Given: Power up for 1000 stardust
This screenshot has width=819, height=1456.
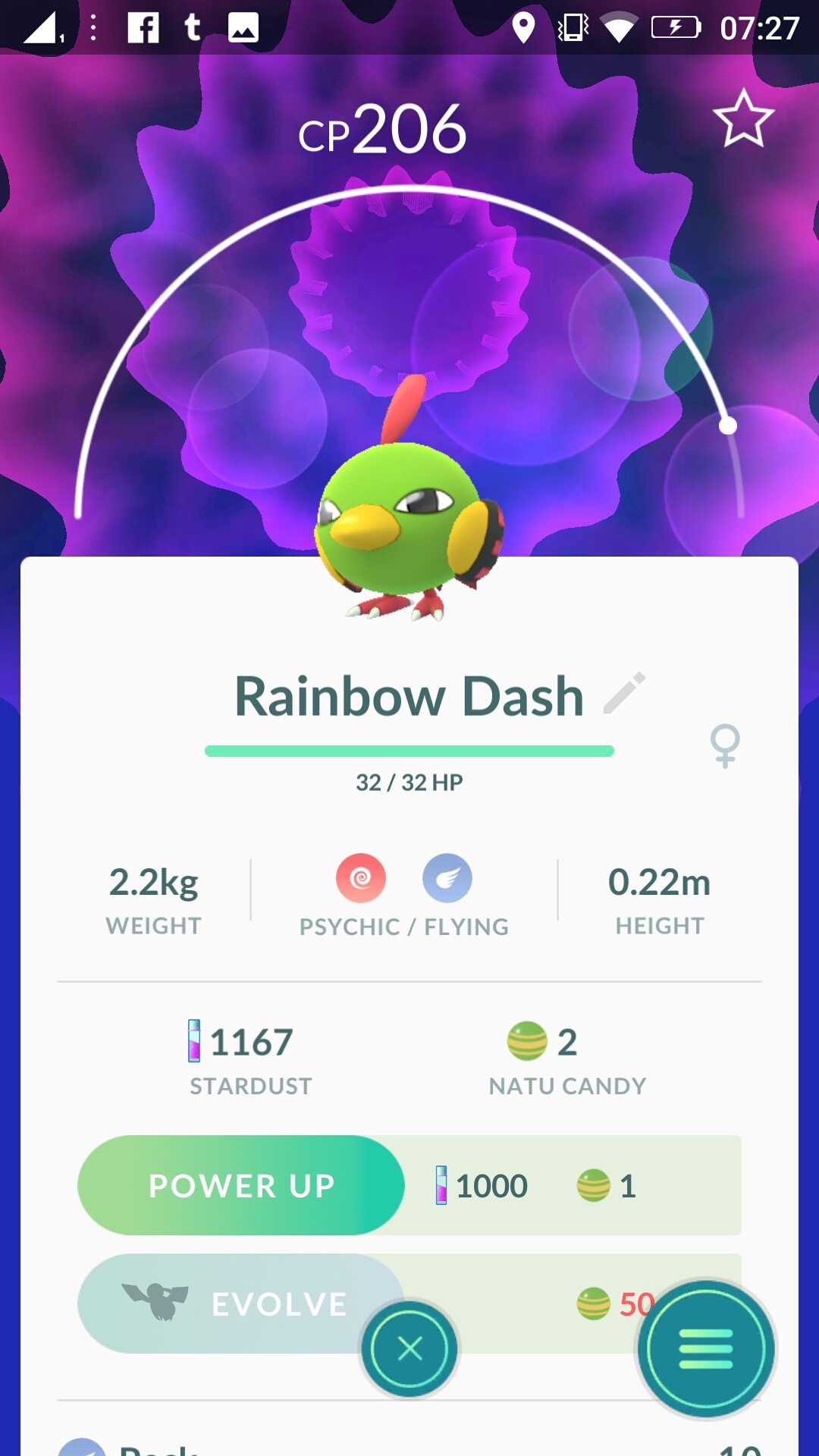Looking at the screenshot, I should point(241,1185).
